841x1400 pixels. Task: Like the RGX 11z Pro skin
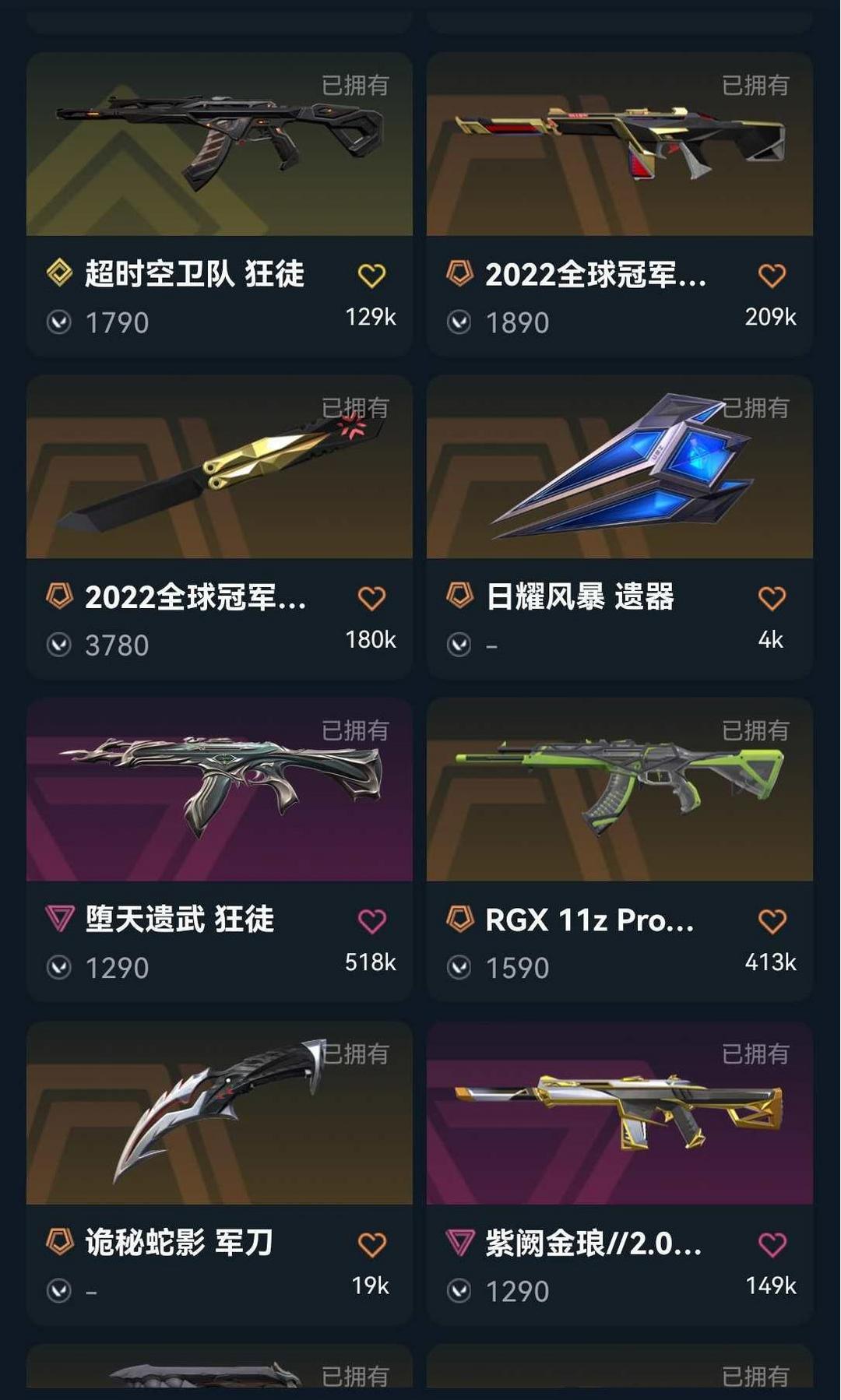(772, 921)
